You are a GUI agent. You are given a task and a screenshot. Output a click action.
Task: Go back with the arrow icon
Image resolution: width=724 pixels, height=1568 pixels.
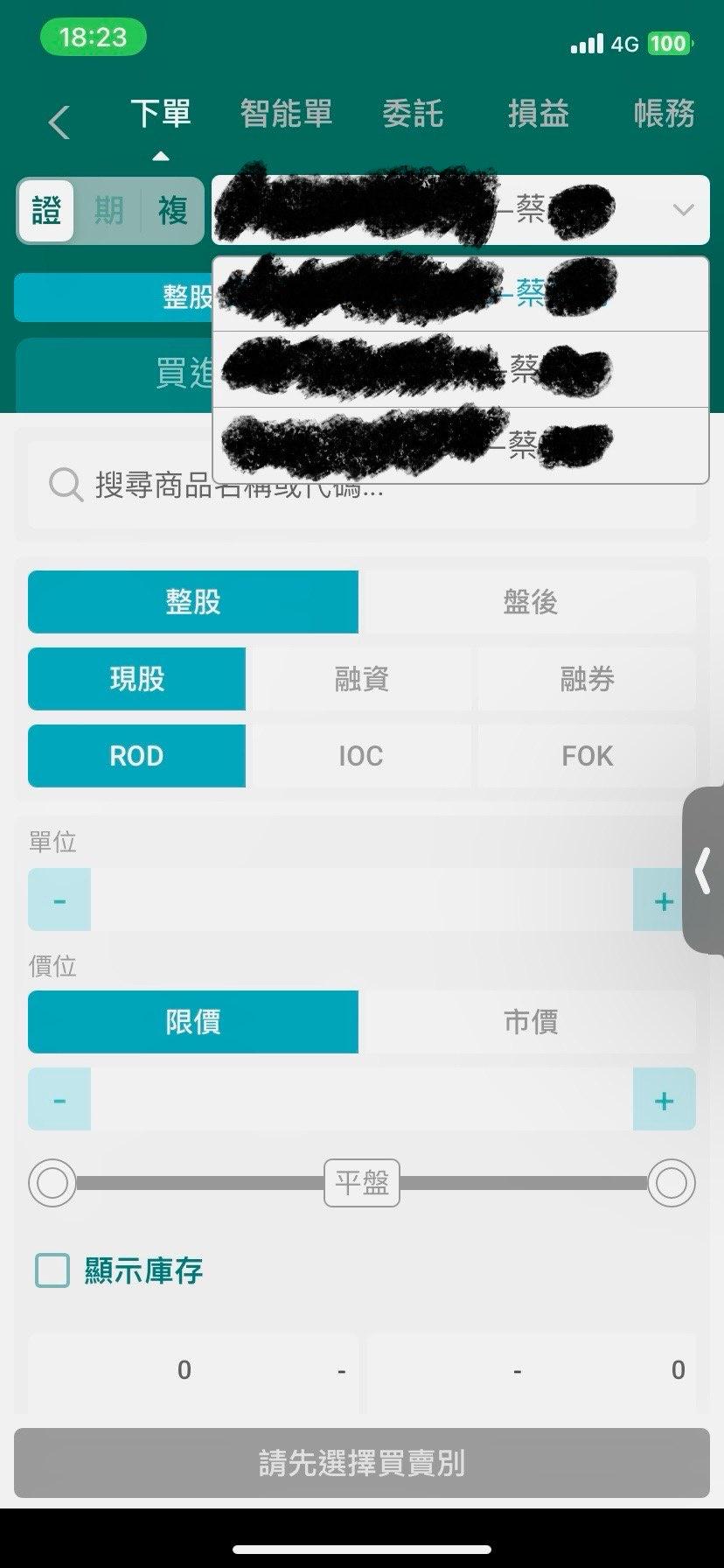point(59,122)
